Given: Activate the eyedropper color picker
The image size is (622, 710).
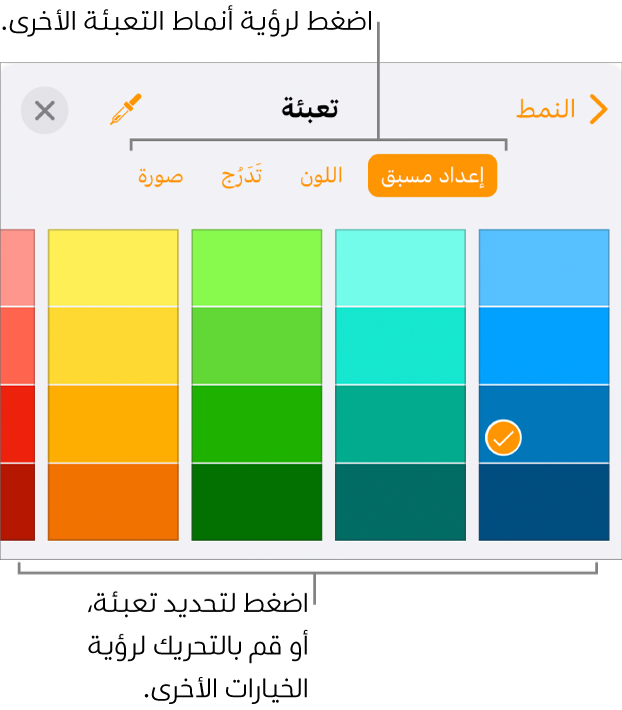Looking at the screenshot, I should click(x=127, y=109).
